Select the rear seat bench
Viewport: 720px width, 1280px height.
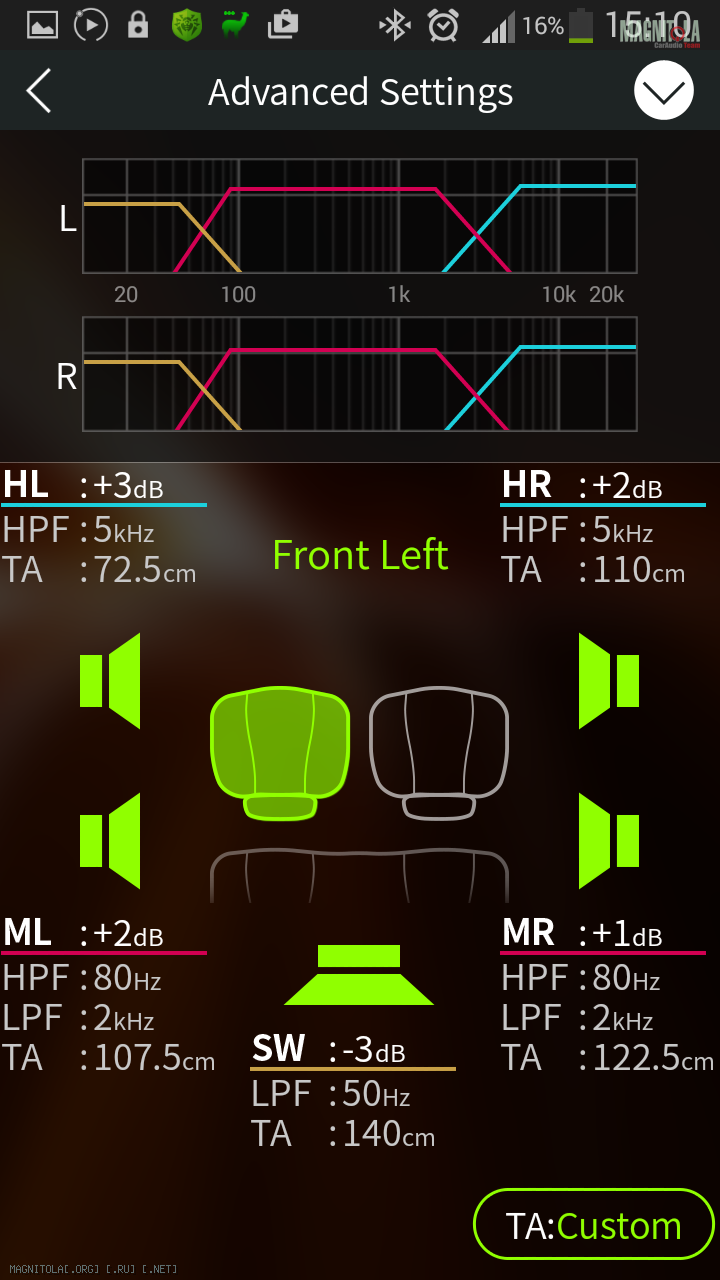pos(360,875)
